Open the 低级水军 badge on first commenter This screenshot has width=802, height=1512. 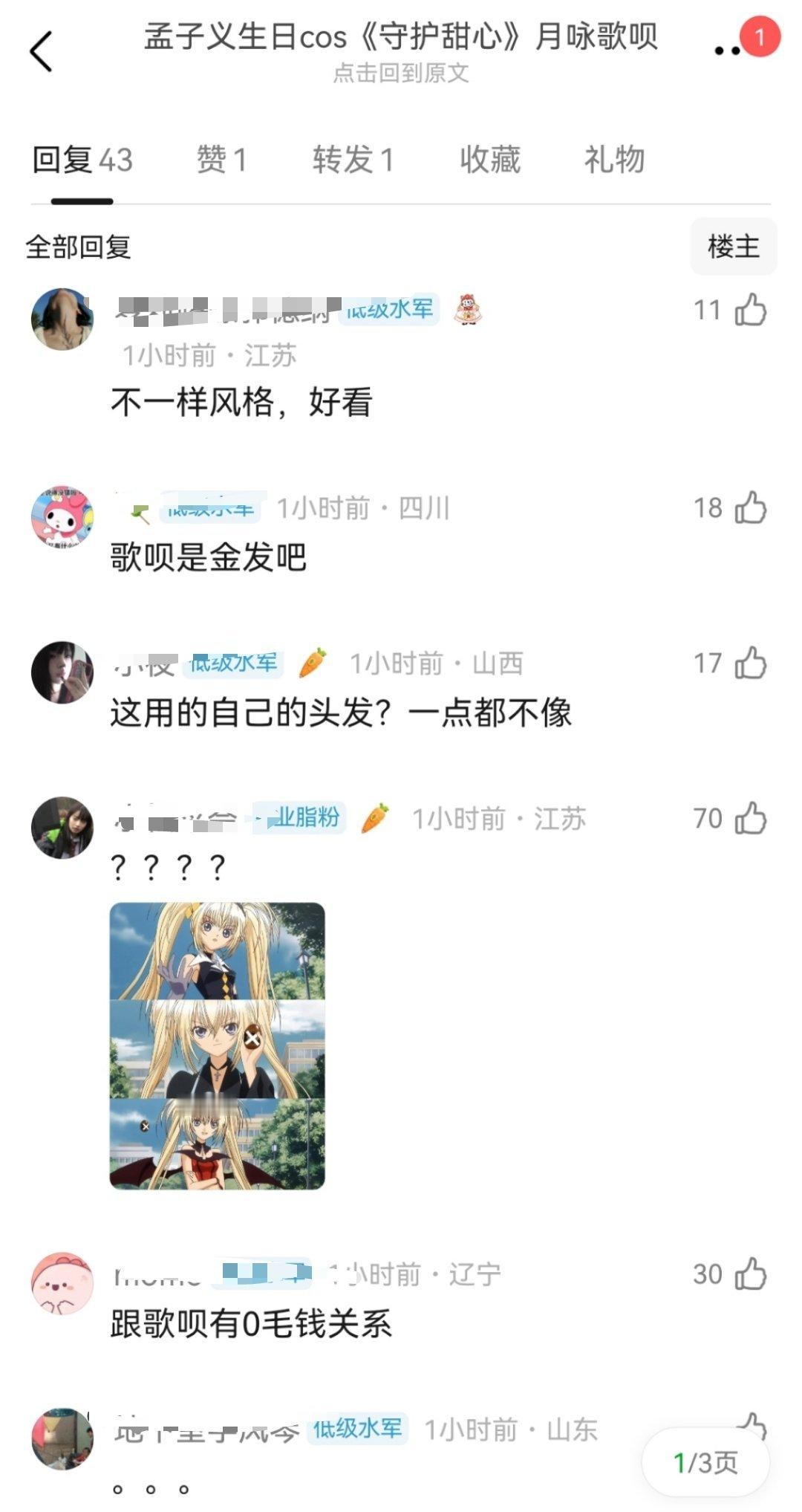tap(387, 311)
